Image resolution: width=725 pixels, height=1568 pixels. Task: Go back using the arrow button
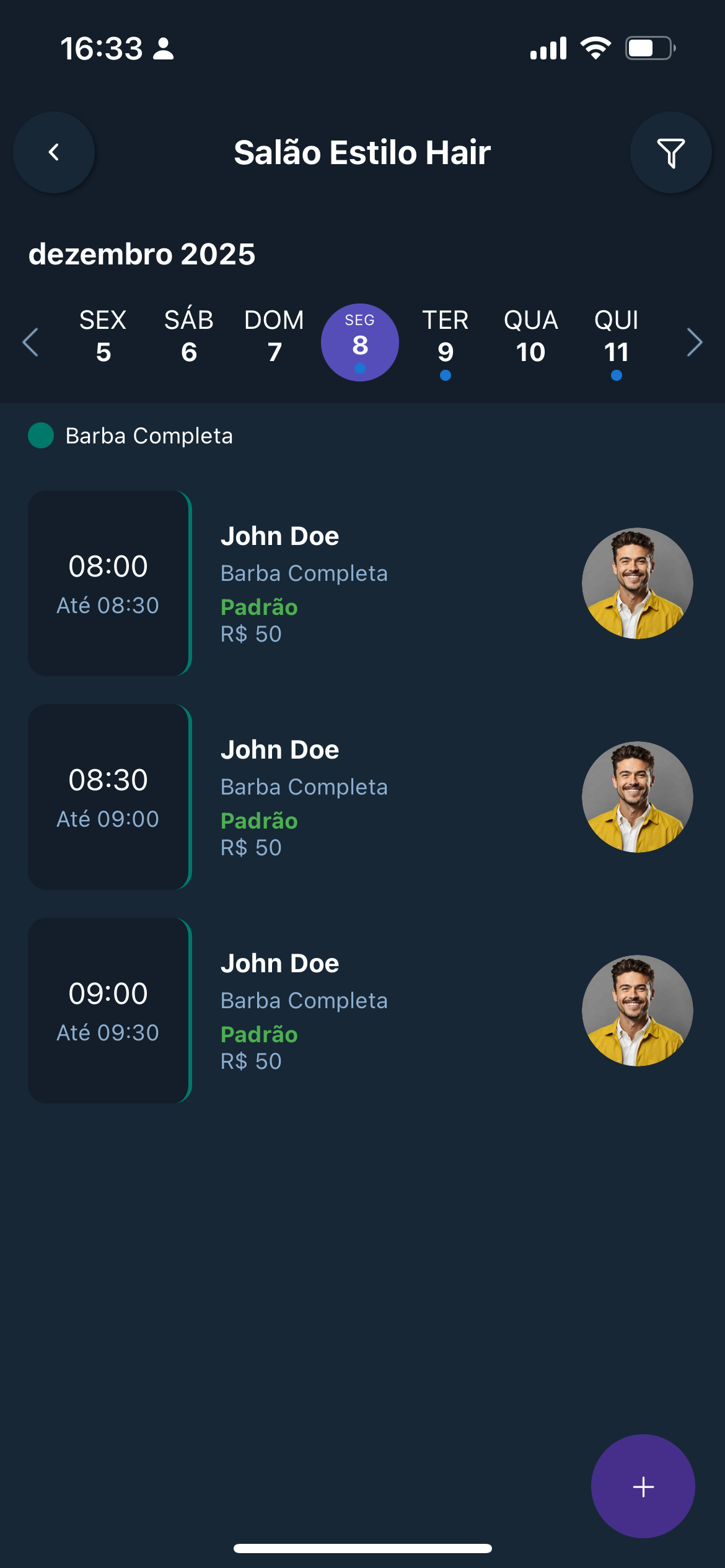tap(54, 152)
